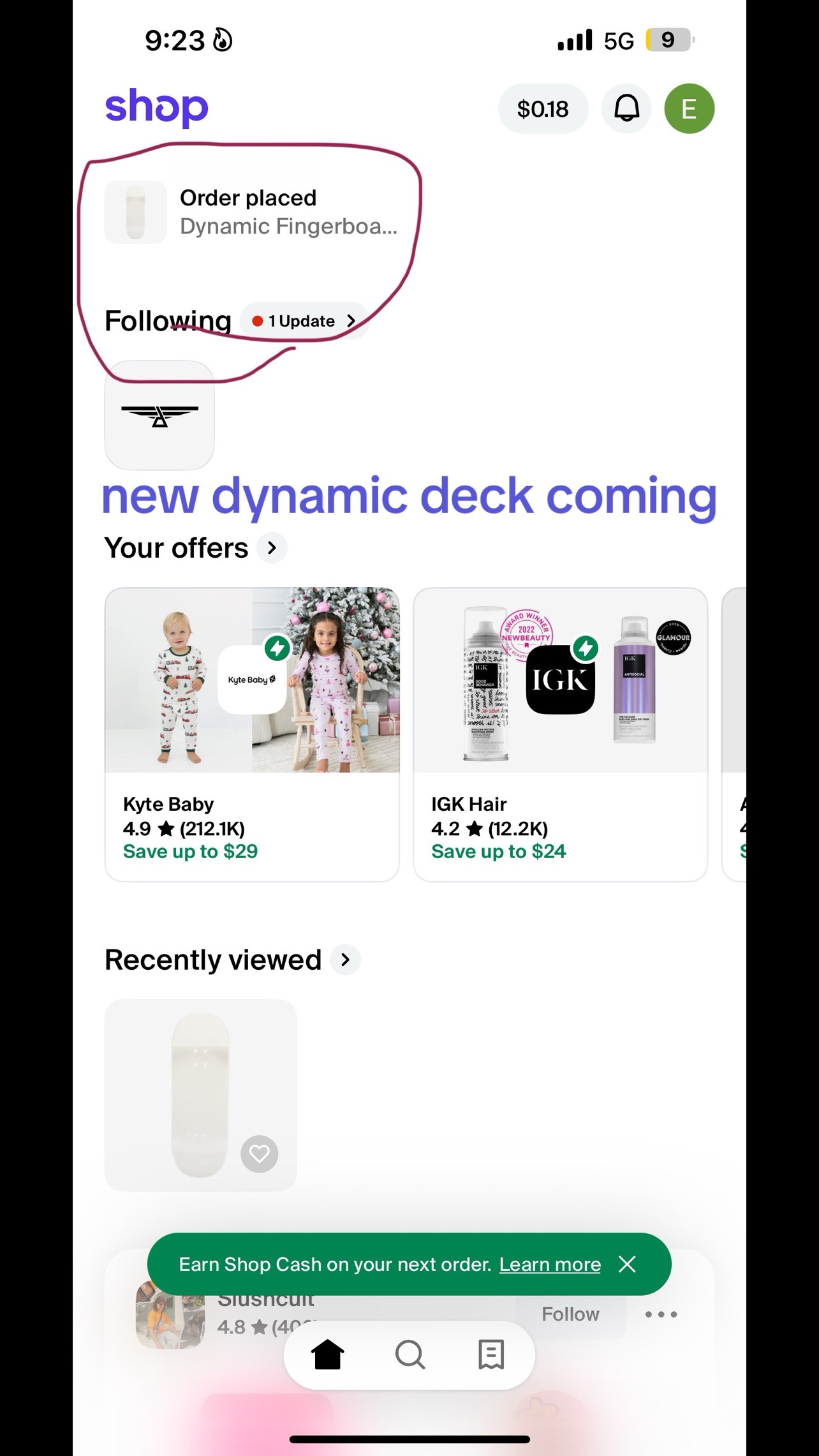Switch to the Home tab
The height and width of the screenshot is (1456, 819).
point(327,1354)
